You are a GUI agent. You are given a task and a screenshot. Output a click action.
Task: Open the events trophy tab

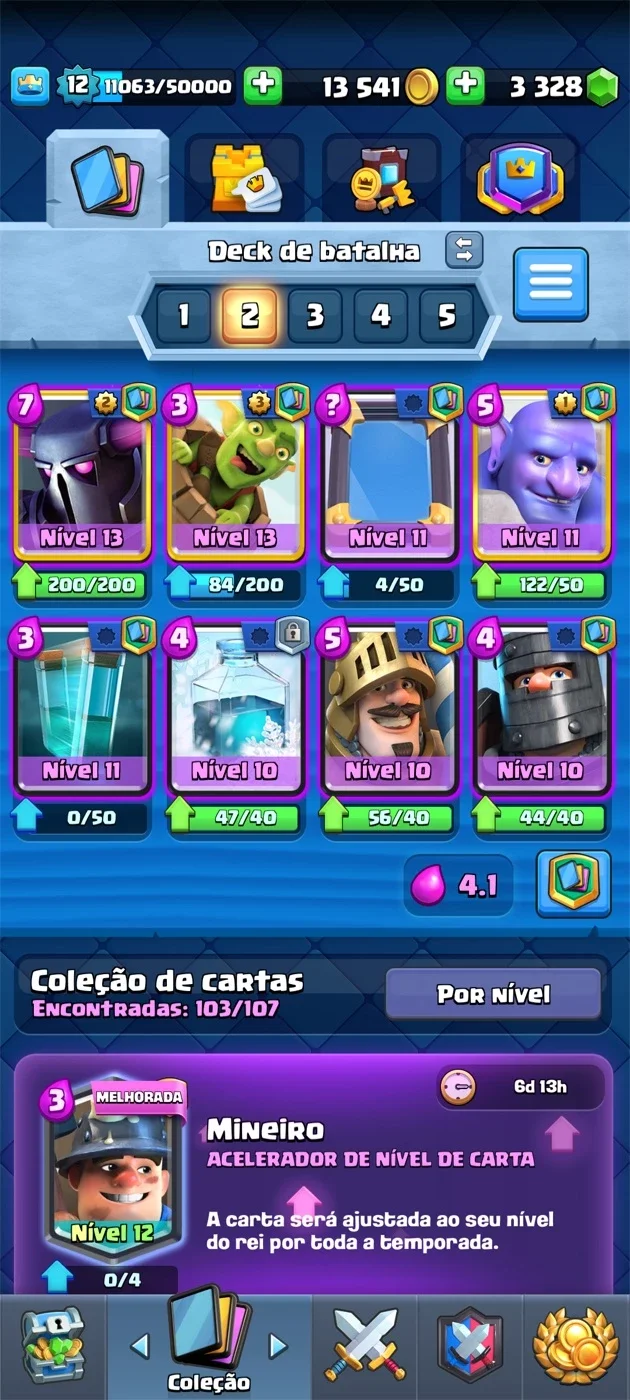pyautogui.click(x=576, y=1346)
